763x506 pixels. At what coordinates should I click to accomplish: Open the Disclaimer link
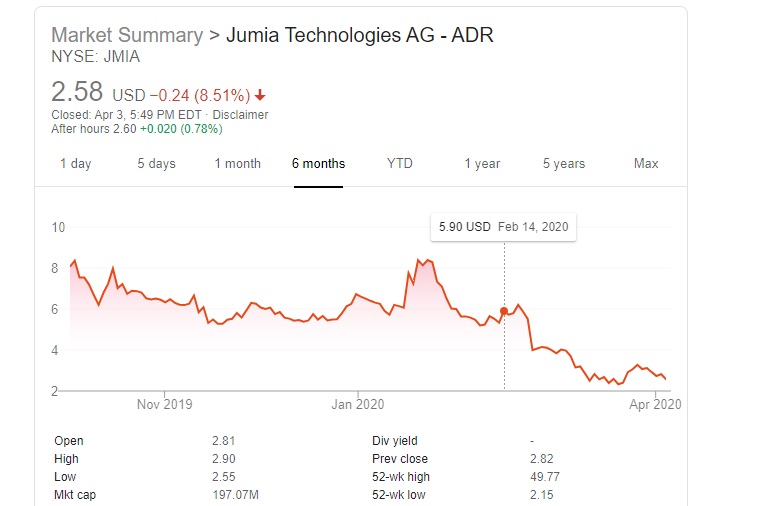pos(240,115)
